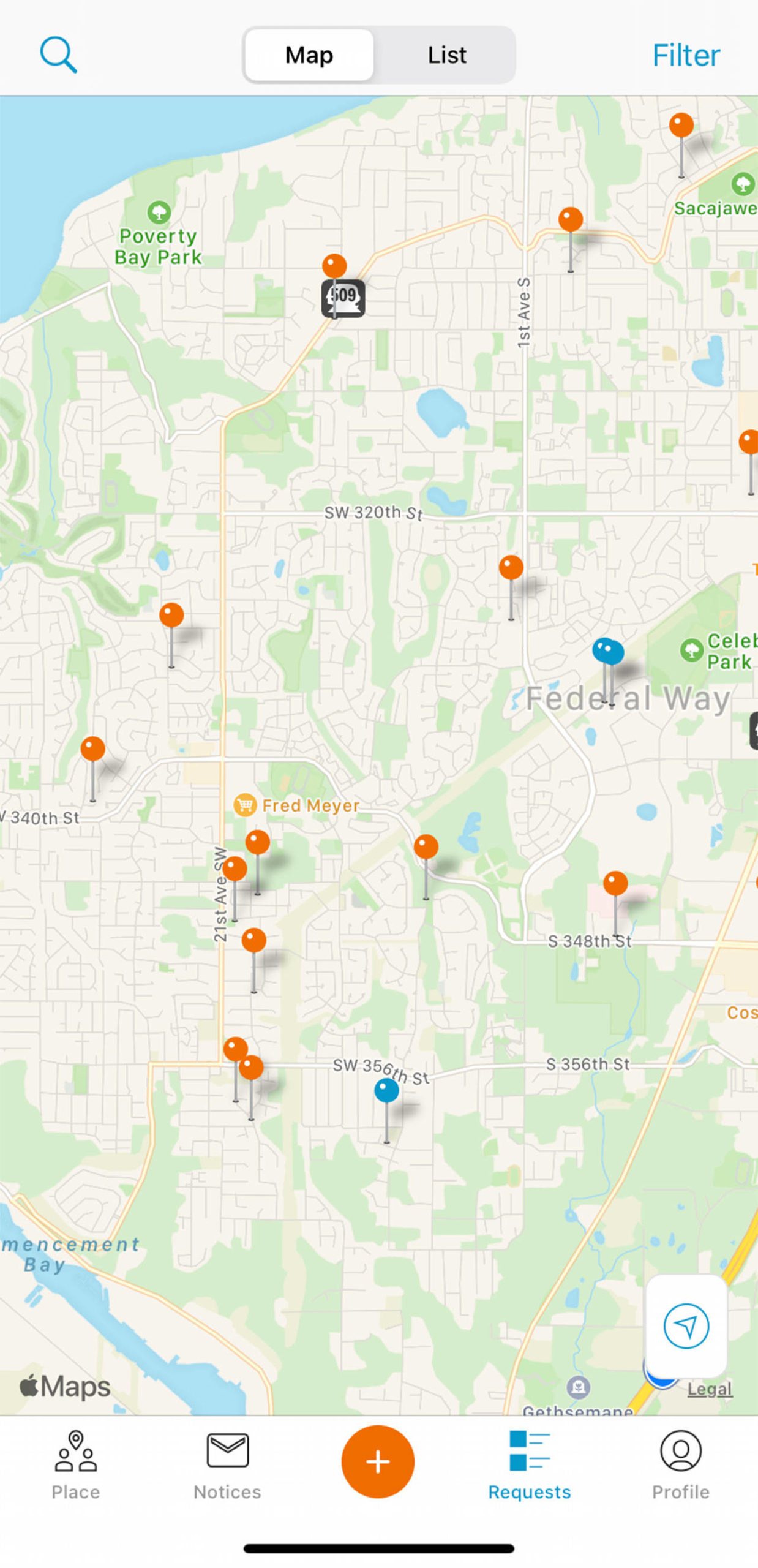Tap the orange pin above S 348th St
The width and height of the screenshot is (758, 1568).
(615, 884)
